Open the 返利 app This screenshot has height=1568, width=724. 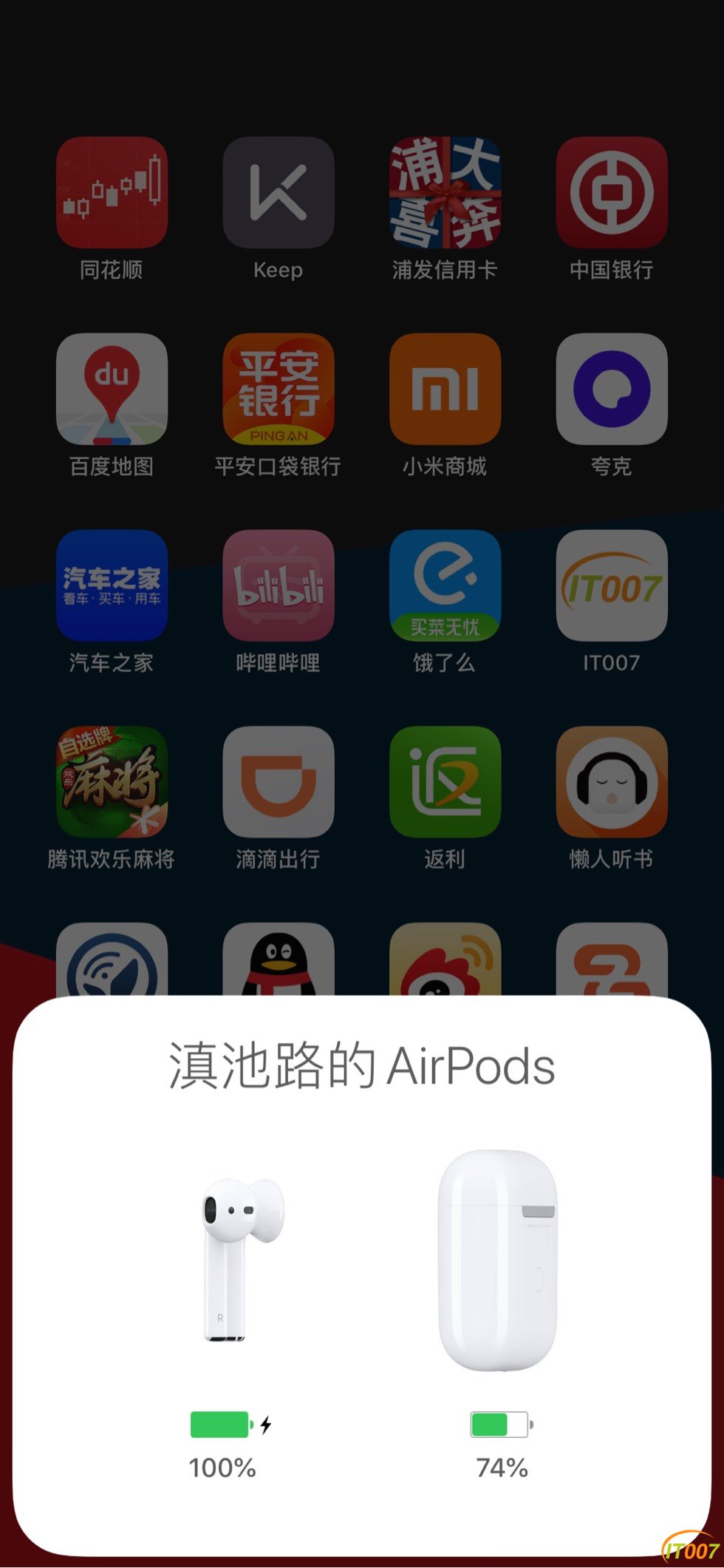(x=445, y=782)
